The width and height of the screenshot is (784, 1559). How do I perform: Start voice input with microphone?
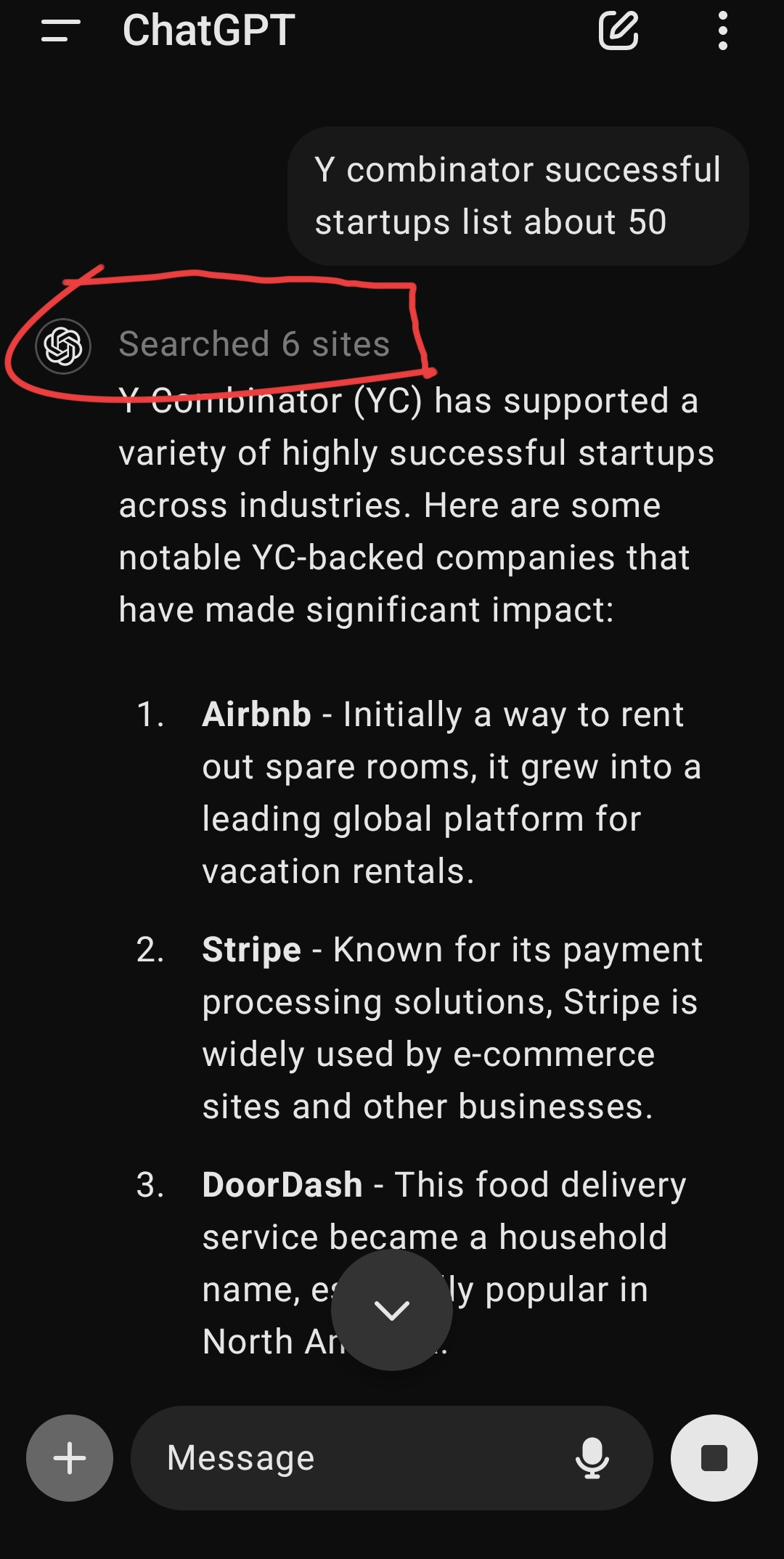[x=592, y=1458]
